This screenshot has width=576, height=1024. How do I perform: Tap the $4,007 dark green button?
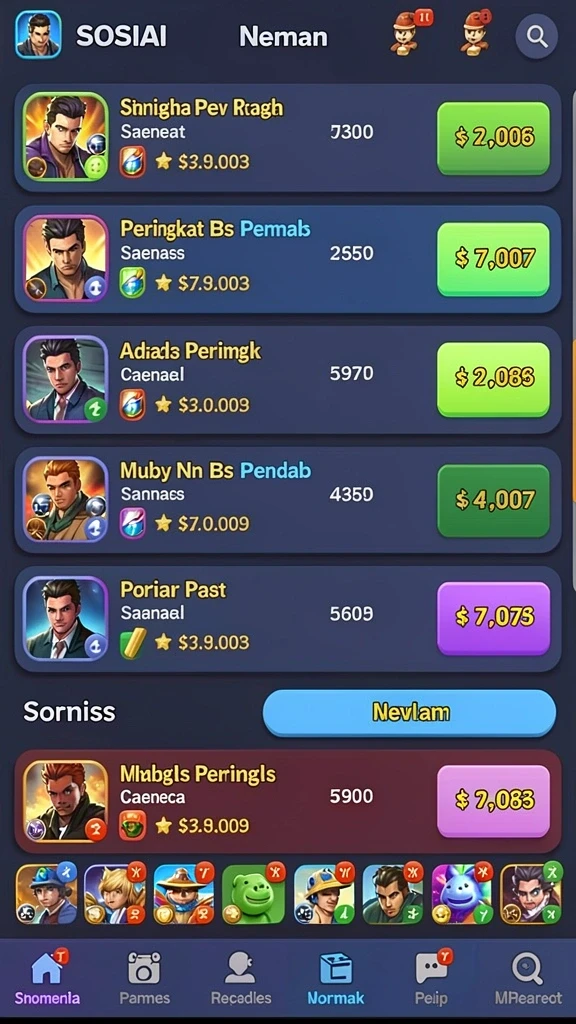493,500
